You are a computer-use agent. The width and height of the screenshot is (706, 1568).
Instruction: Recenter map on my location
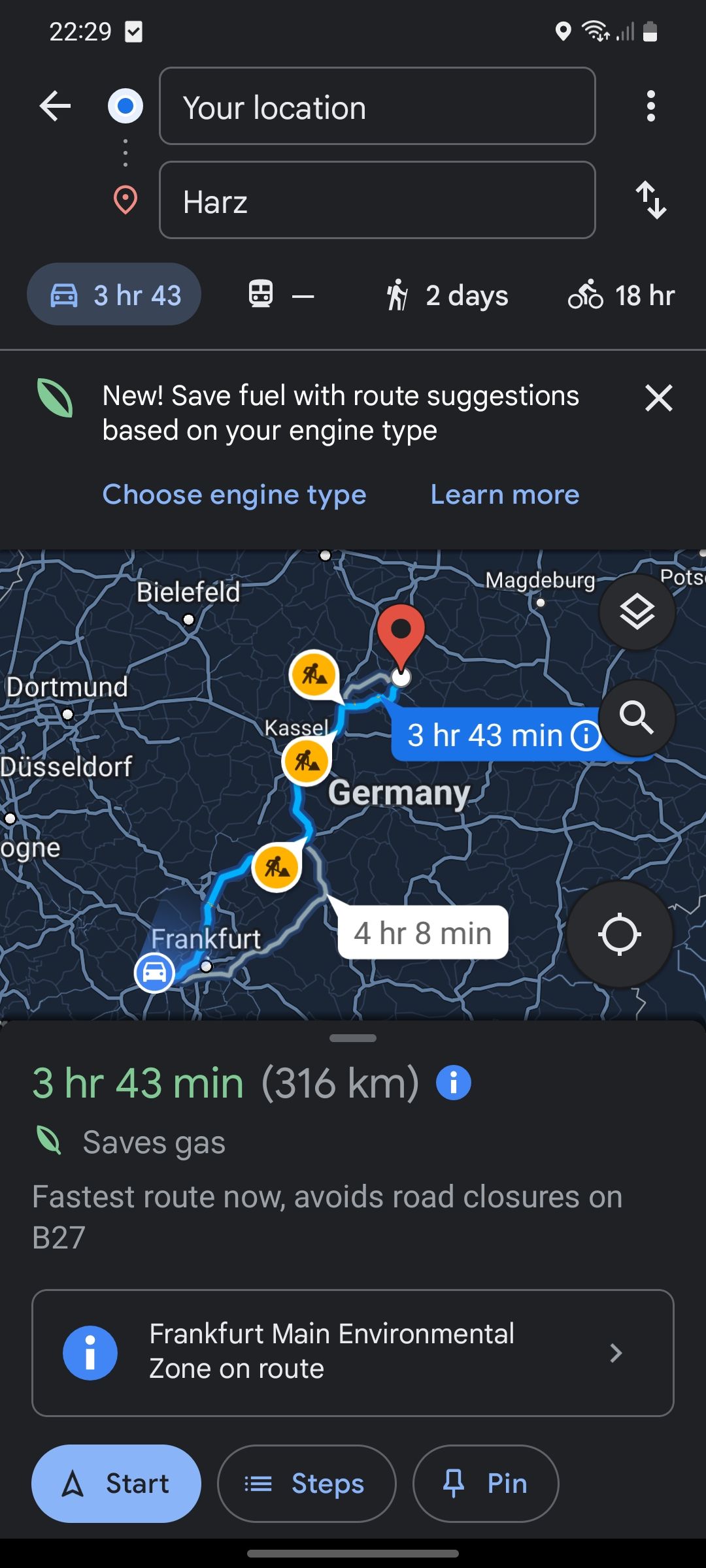(x=619, y=934)
